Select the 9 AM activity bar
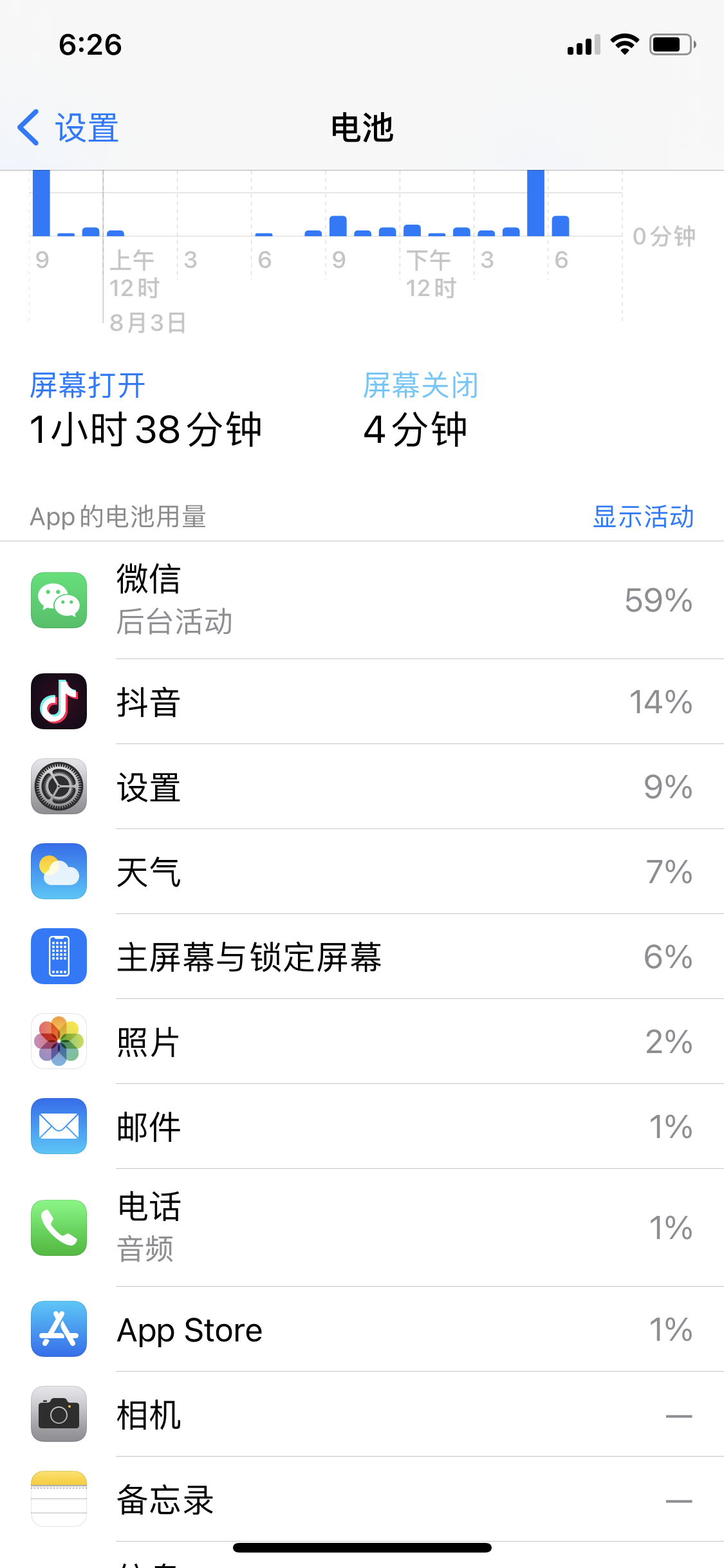Image resolution: width=724 pixels, height=1568 pixels. coord(338,226)
